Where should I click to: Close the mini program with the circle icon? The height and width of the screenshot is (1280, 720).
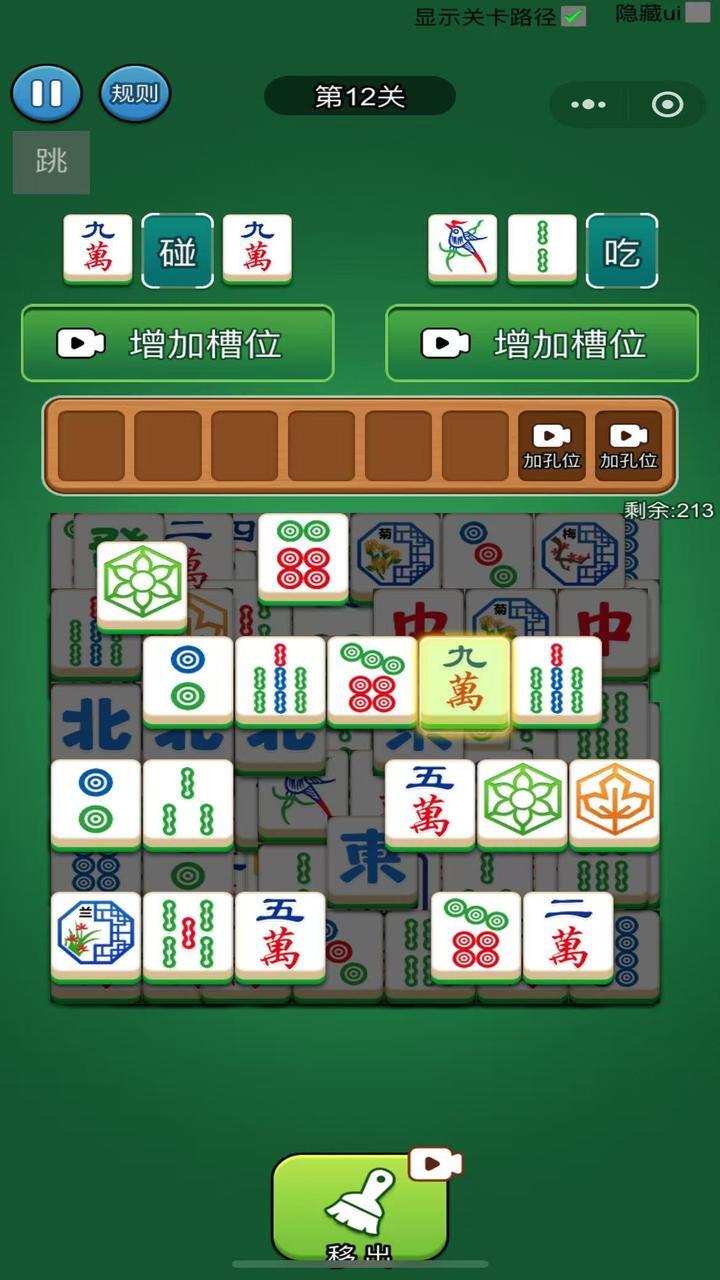(x=667, y=104)
